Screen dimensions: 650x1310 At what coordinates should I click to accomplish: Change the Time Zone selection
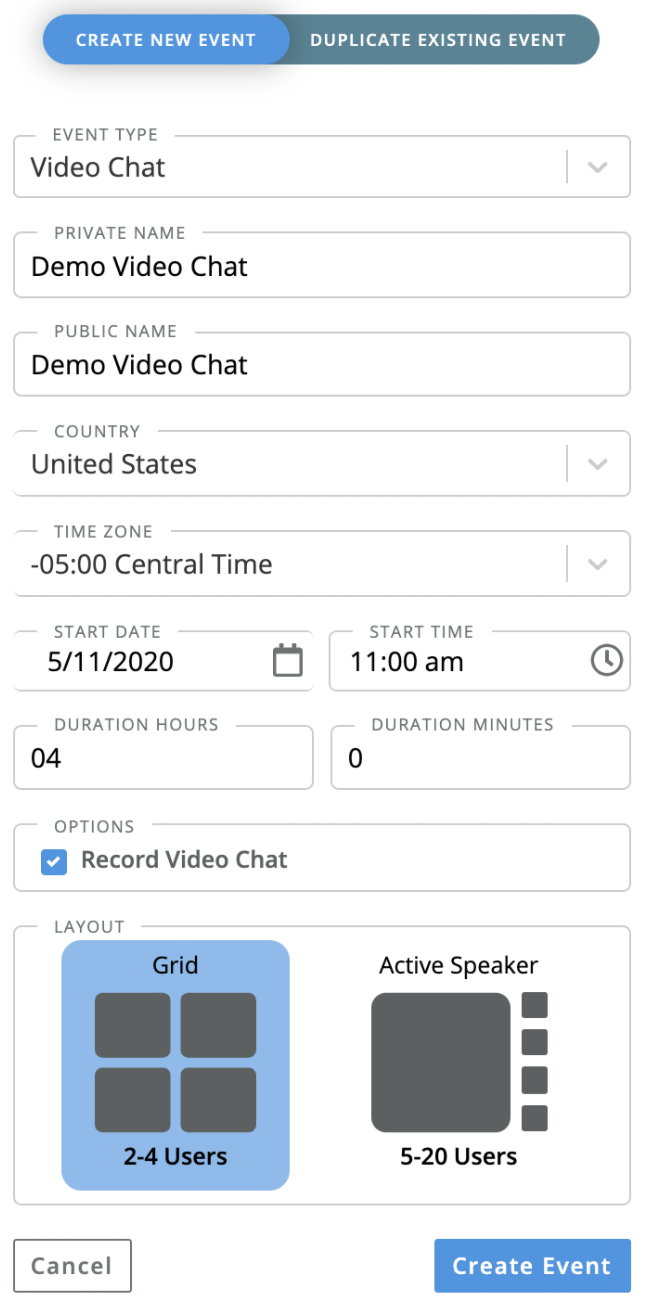pyautogui.click(x=597, y=565)
